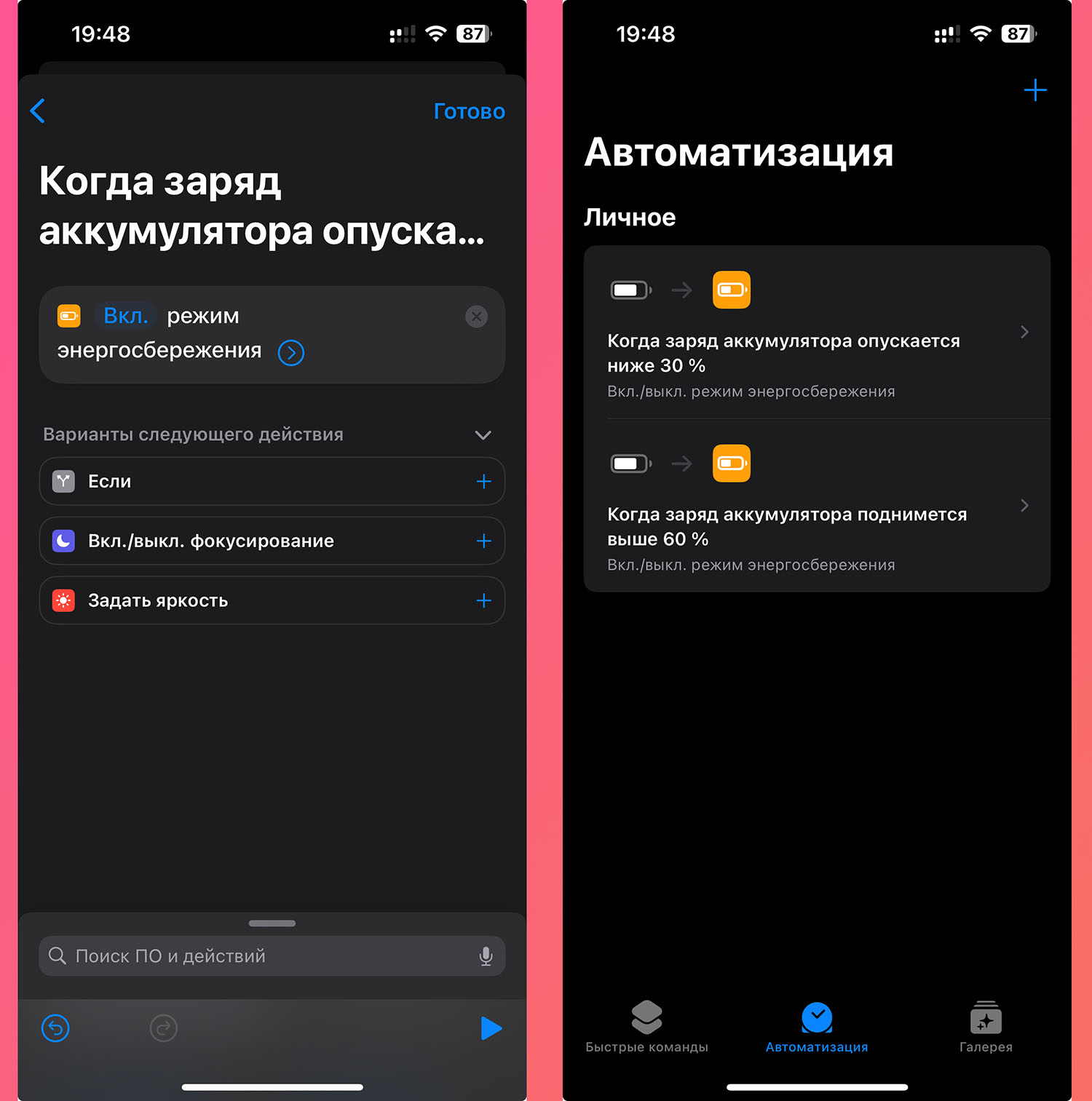Run the automation with the play button
The image size is (1092, 1101).
pos(491,1028)
